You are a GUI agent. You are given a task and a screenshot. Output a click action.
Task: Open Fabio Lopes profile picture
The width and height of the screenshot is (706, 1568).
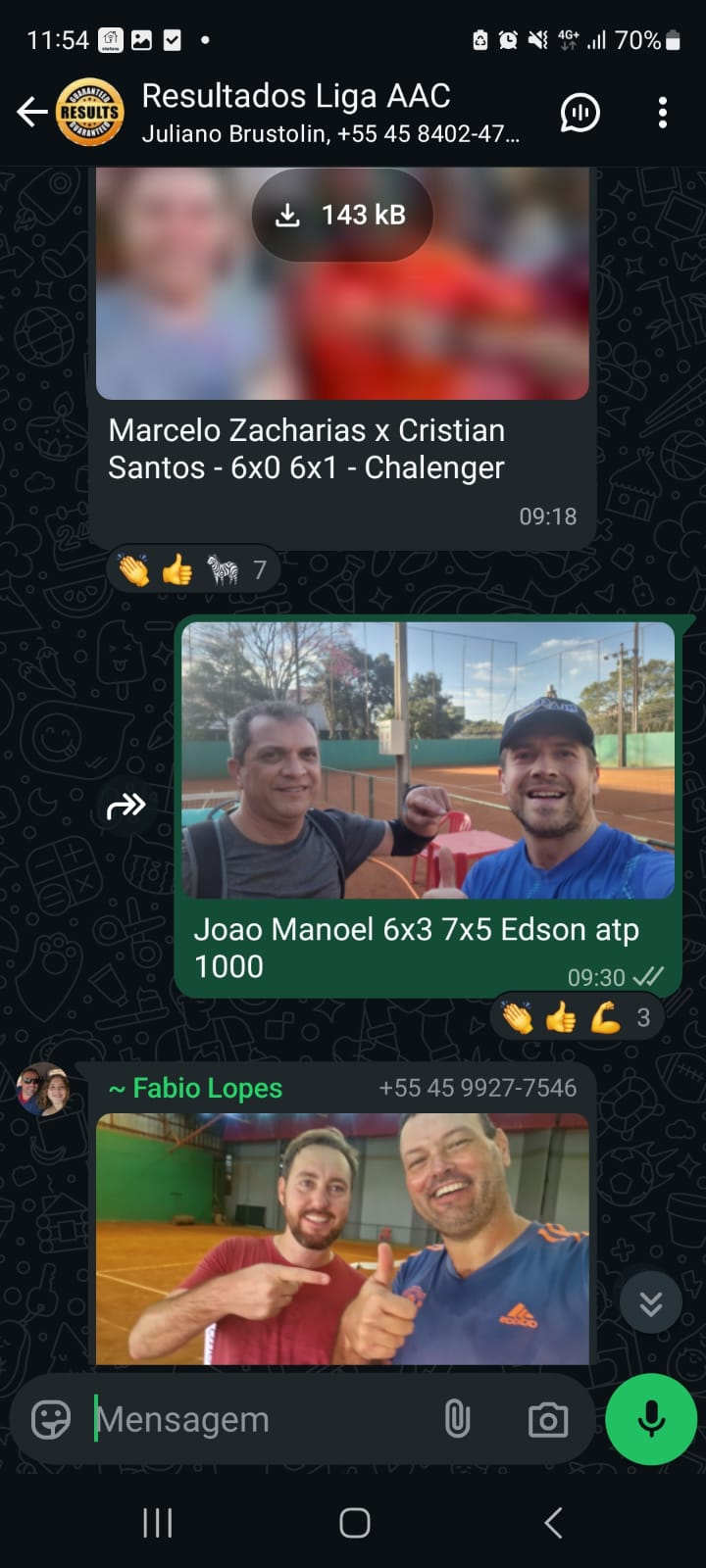coord(43,1089)
